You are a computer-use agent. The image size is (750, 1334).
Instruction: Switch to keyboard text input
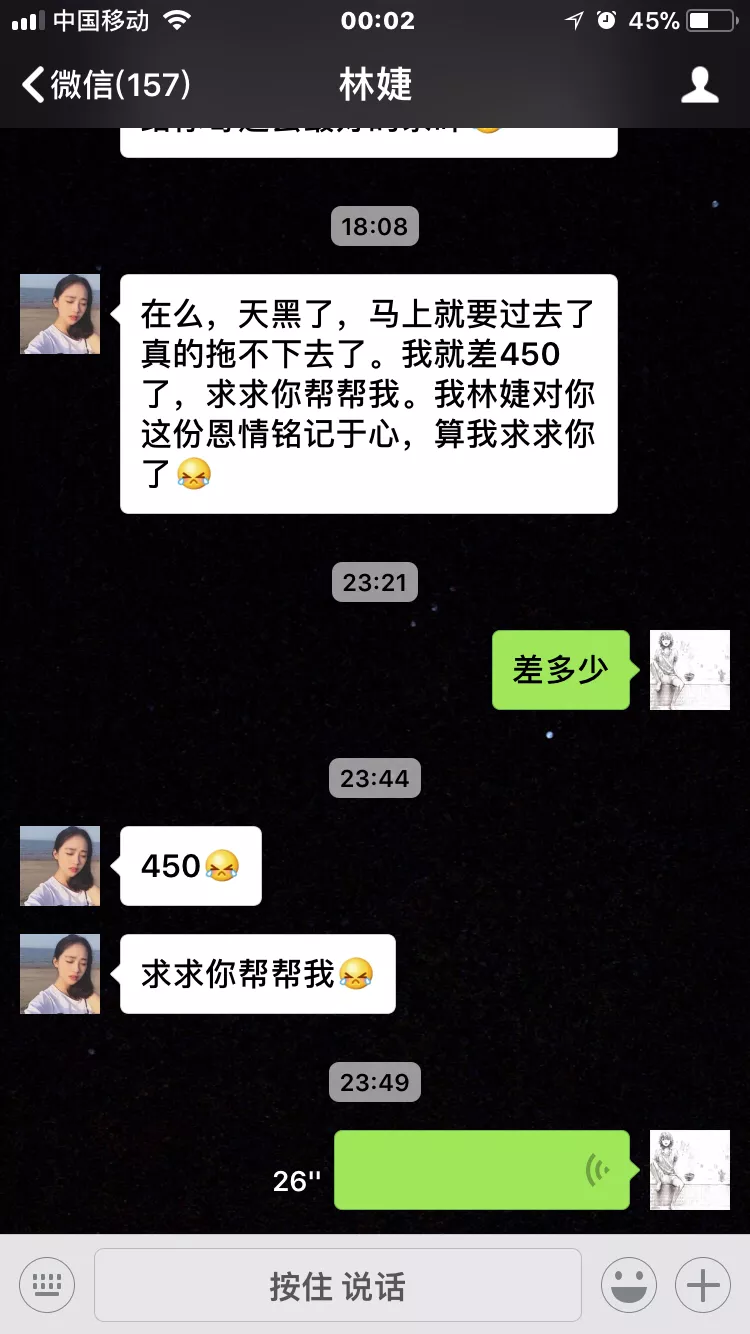(x=47, y=1285)
